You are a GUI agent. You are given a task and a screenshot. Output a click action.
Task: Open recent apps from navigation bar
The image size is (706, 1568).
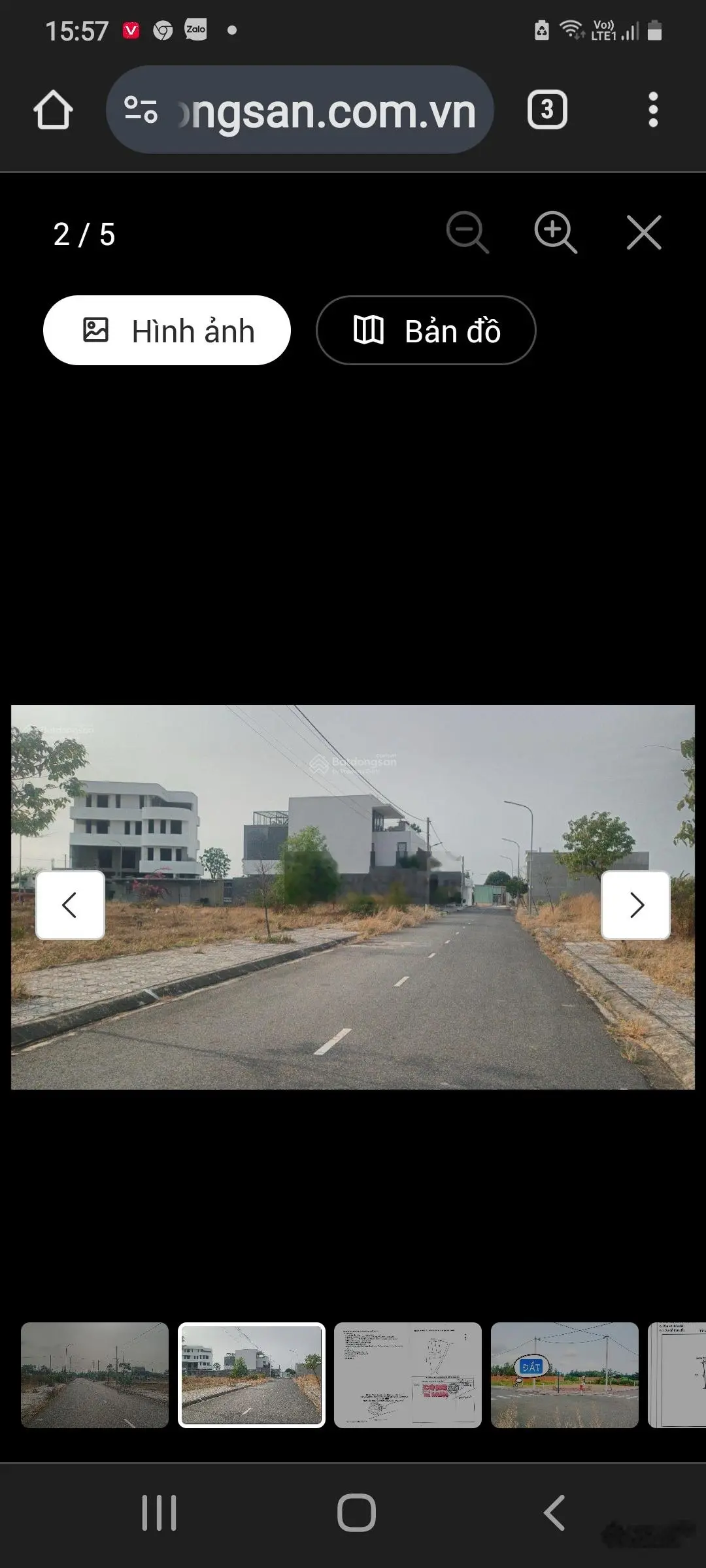[x=160, y=1513]
